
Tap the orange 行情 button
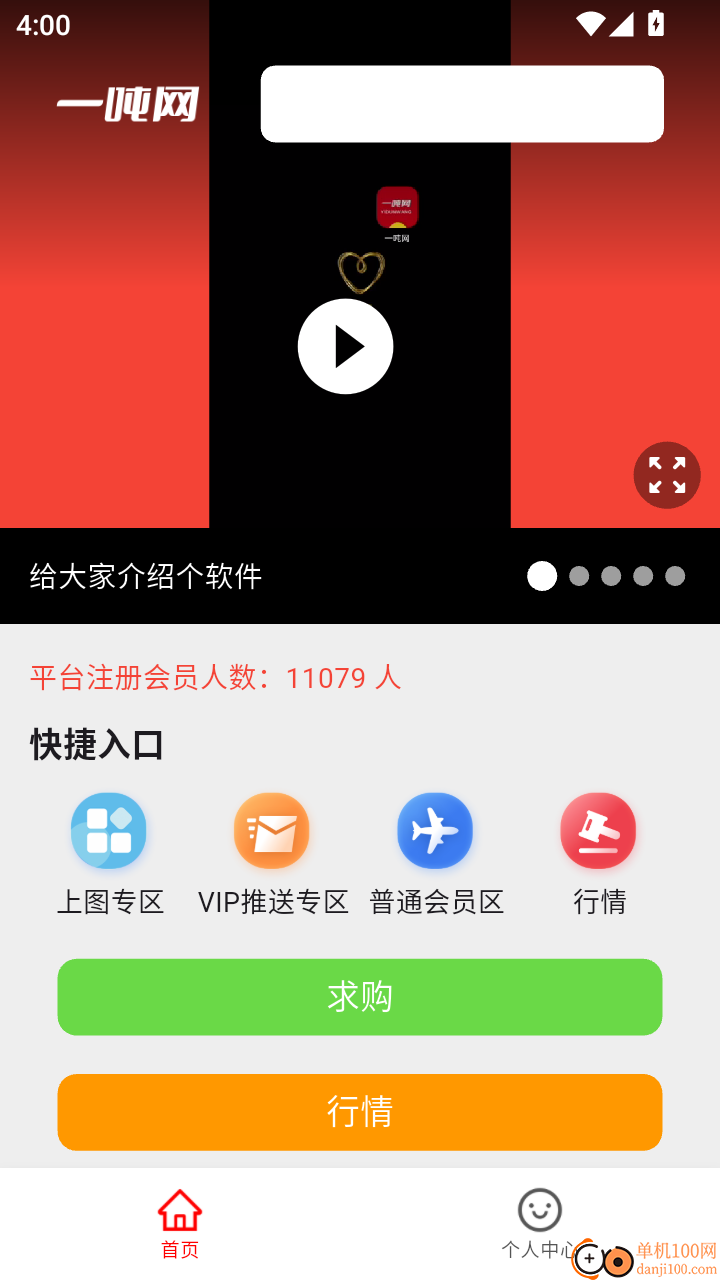click(360, 1112)
